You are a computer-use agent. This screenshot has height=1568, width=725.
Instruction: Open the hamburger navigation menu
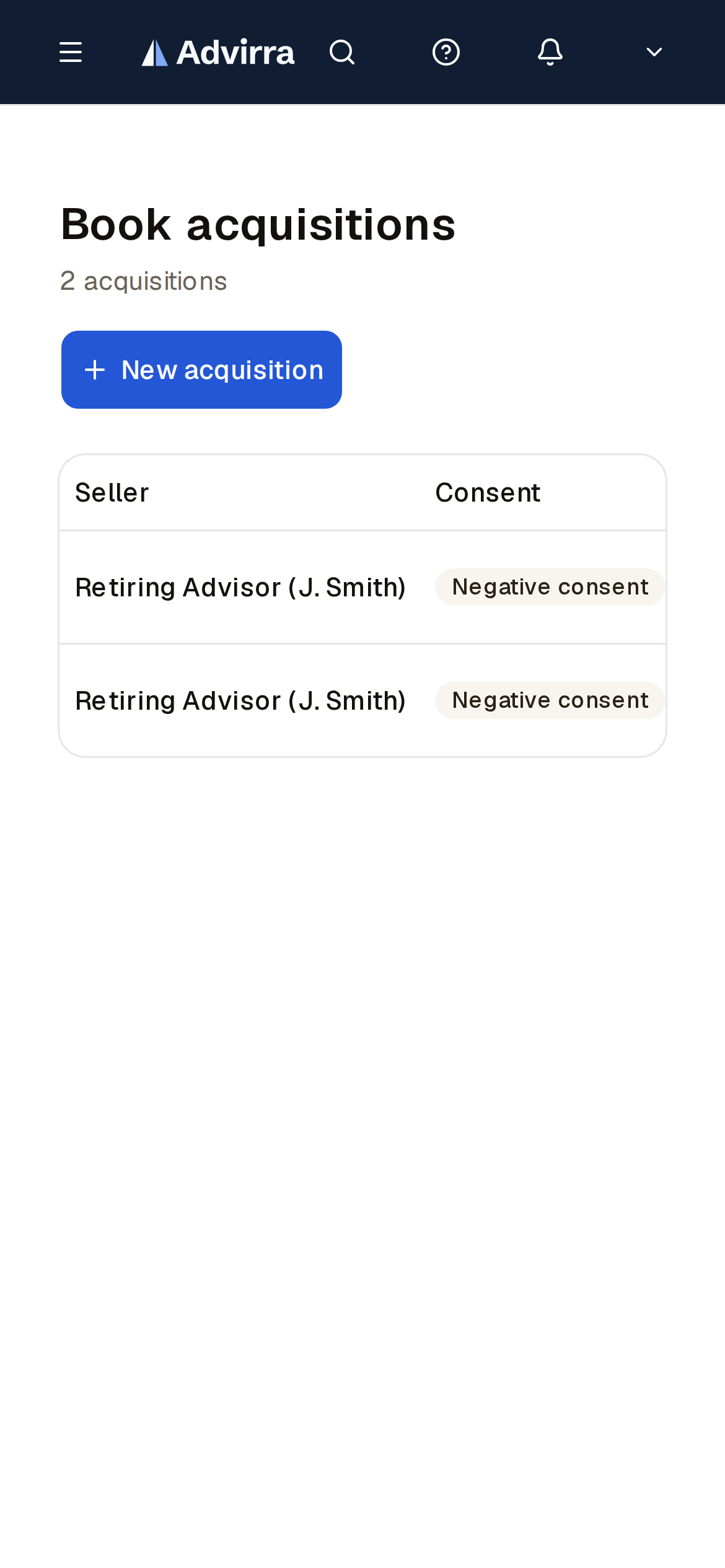coord(71,52)
